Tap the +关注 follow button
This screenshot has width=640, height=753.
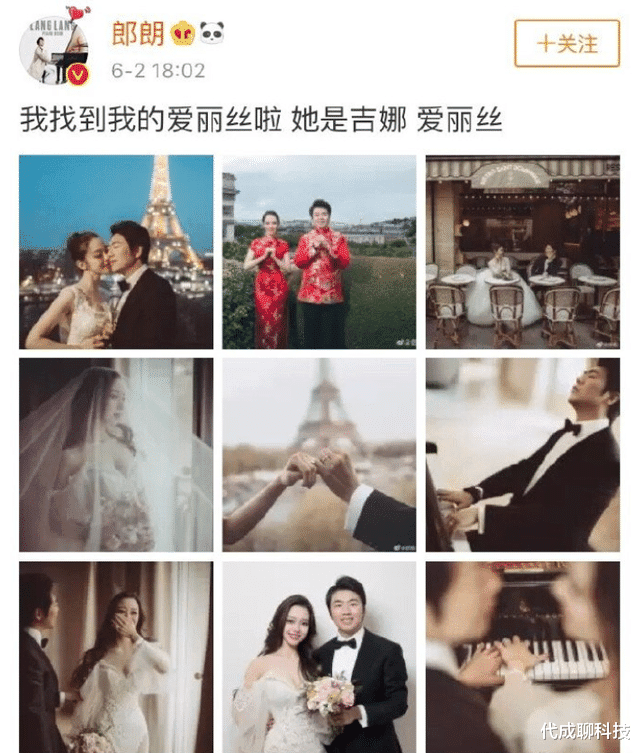(567, 44)
